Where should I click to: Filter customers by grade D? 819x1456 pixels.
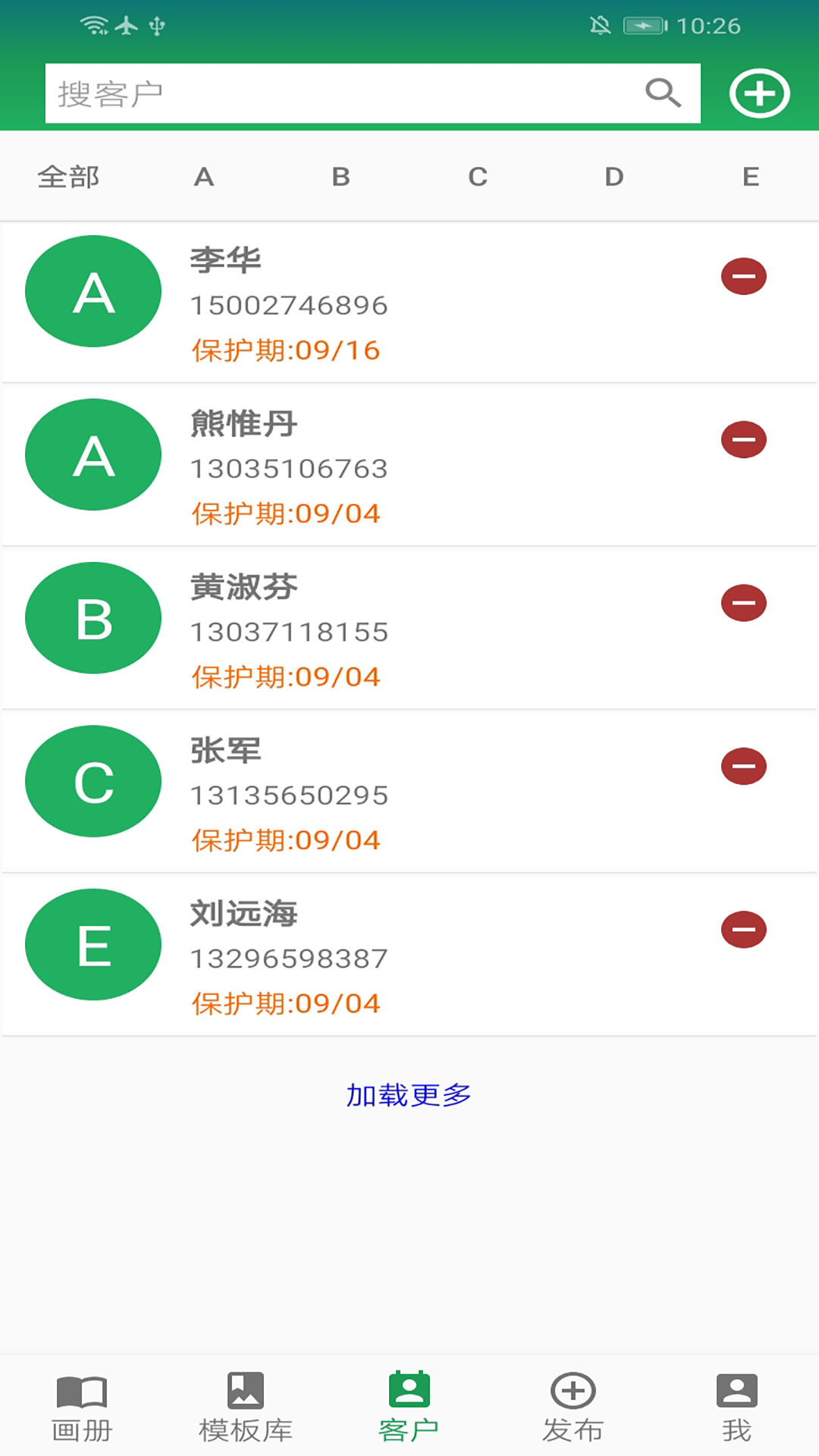coord(614,177)
